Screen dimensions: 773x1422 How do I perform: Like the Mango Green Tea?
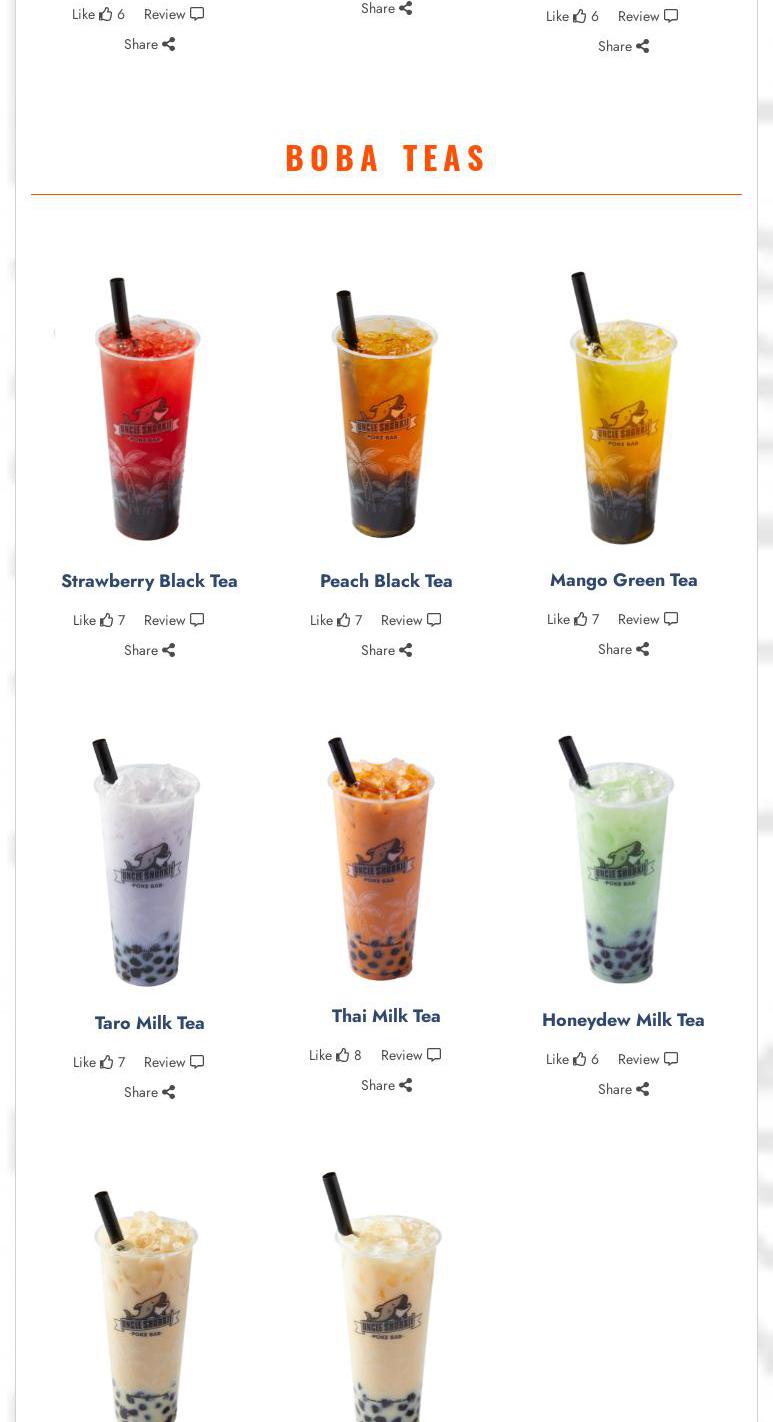click(572, 619)
